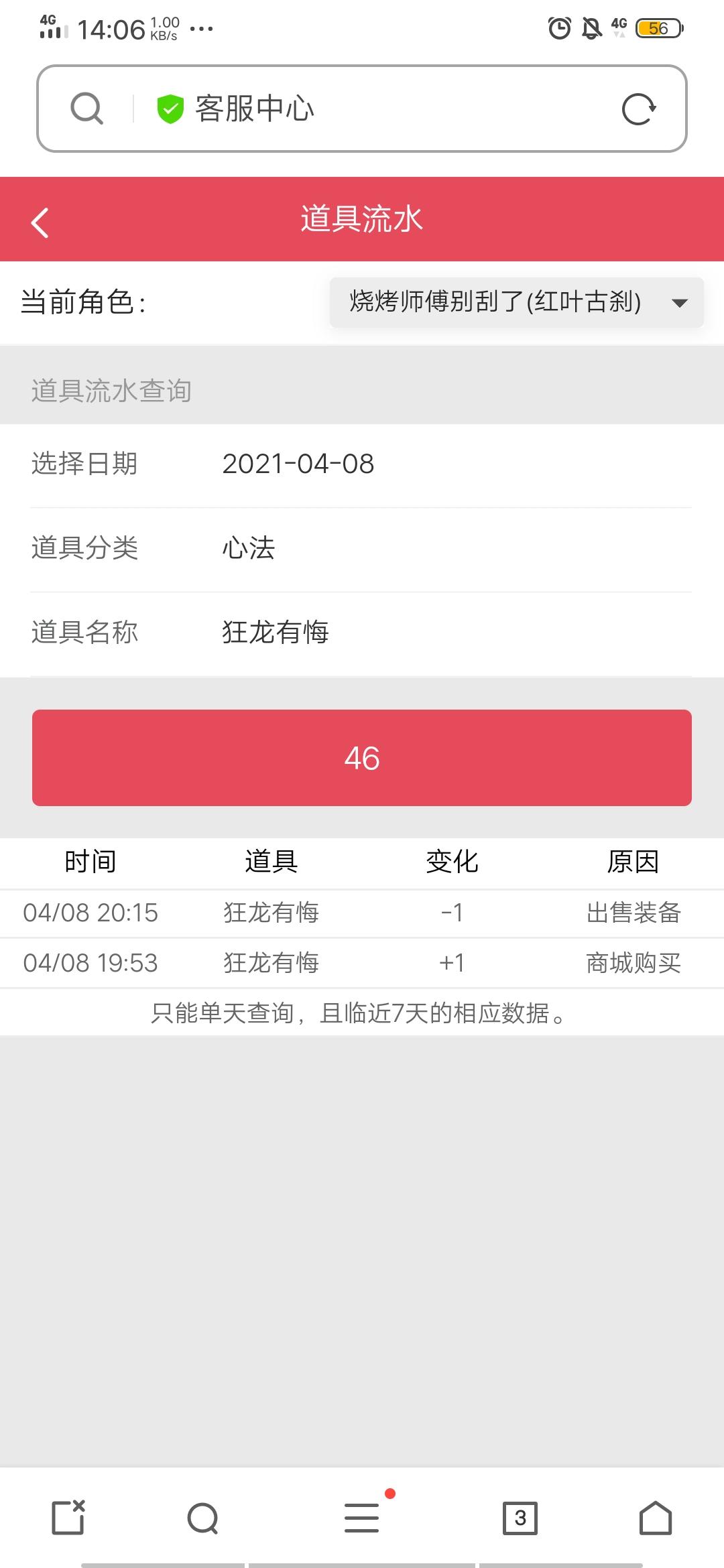Viewport: 724px width, 1568px height.
Task: Go back from 道具流水 page
Action: [40, 222]
